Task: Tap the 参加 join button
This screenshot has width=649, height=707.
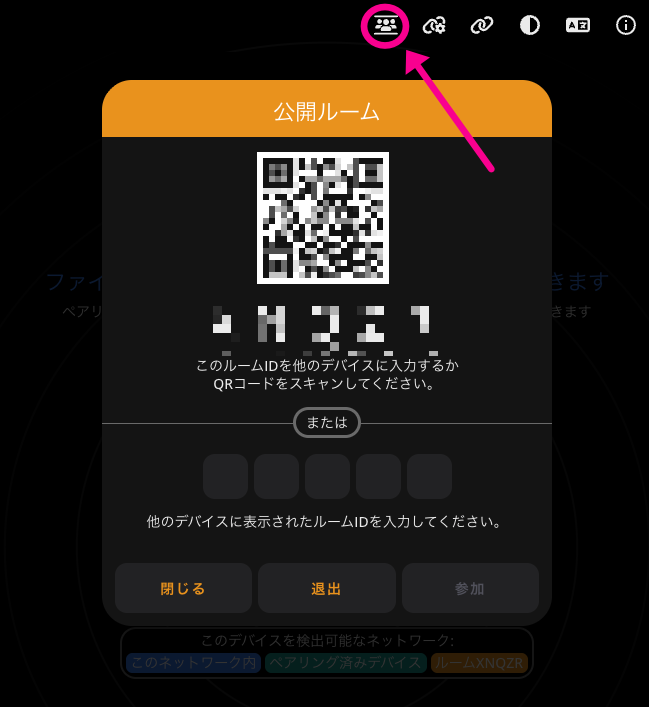Action: (x=470, y=588)
